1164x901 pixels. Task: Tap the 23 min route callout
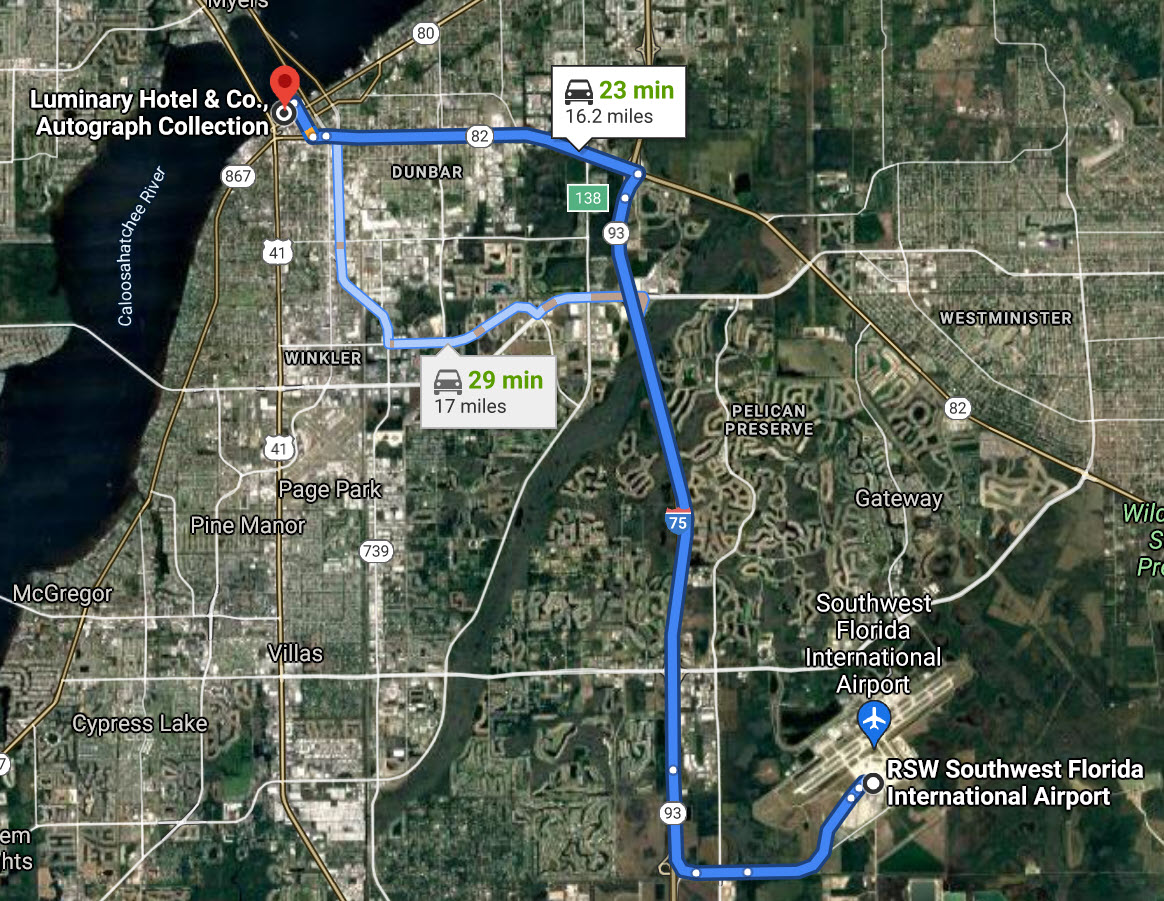click(619, 102)
